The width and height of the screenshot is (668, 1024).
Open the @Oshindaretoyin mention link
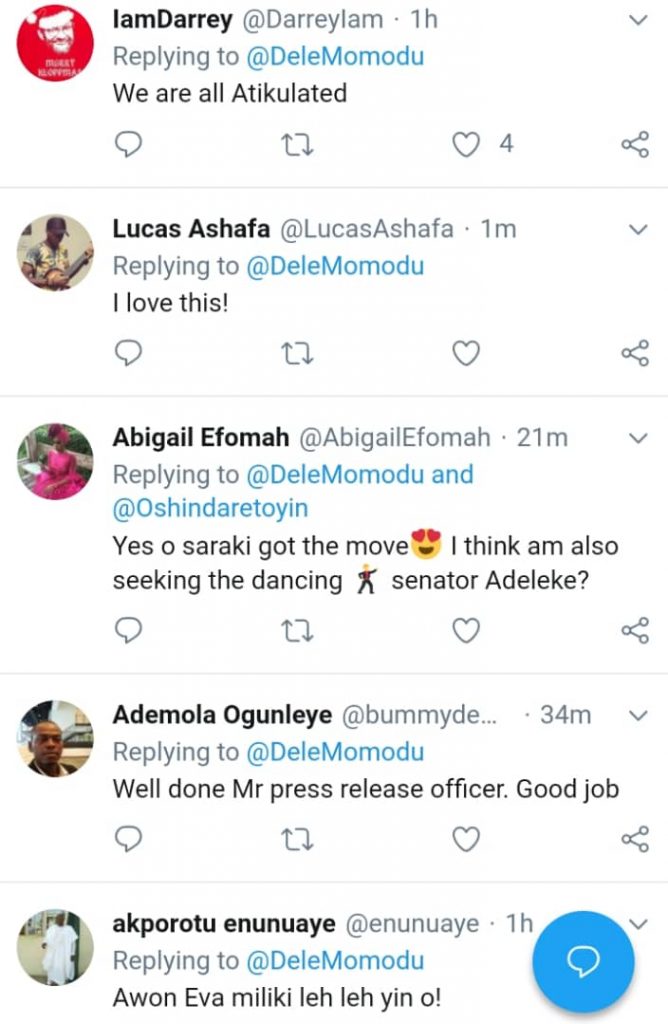click(210, 508)
